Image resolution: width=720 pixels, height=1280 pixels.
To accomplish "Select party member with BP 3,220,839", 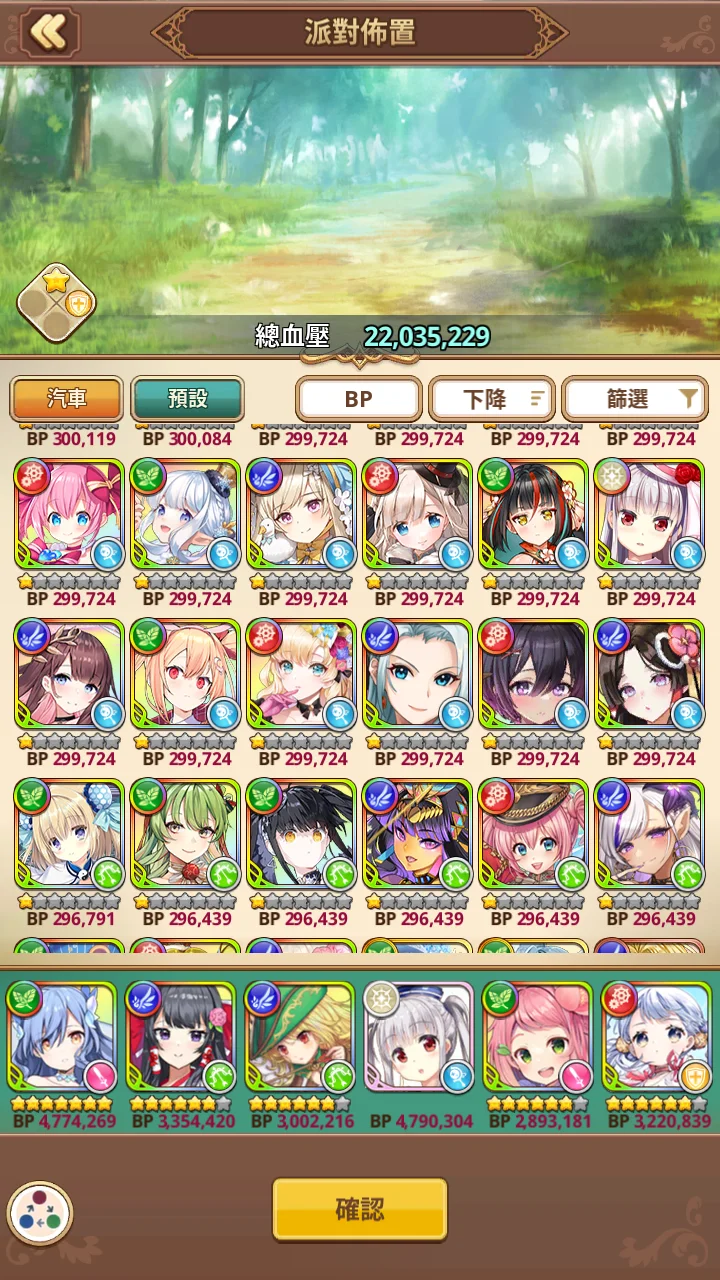I will coord(657,1037).
